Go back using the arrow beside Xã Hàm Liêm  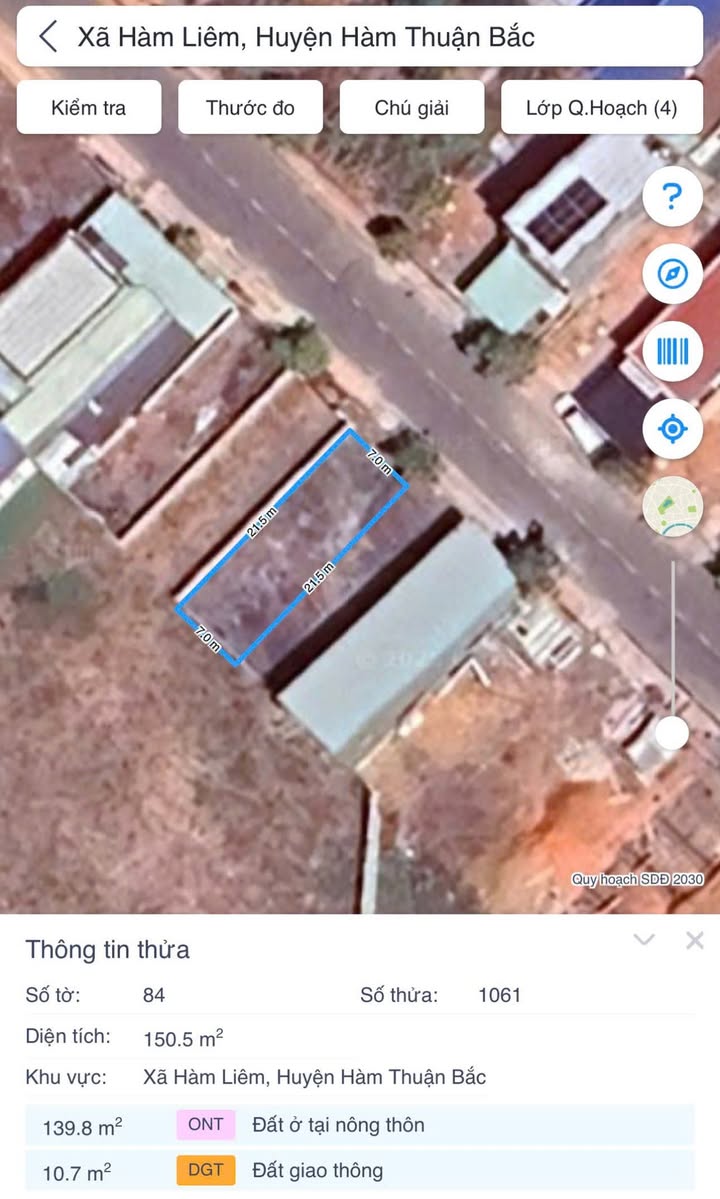pyautogui.click(x=48, y=37)
